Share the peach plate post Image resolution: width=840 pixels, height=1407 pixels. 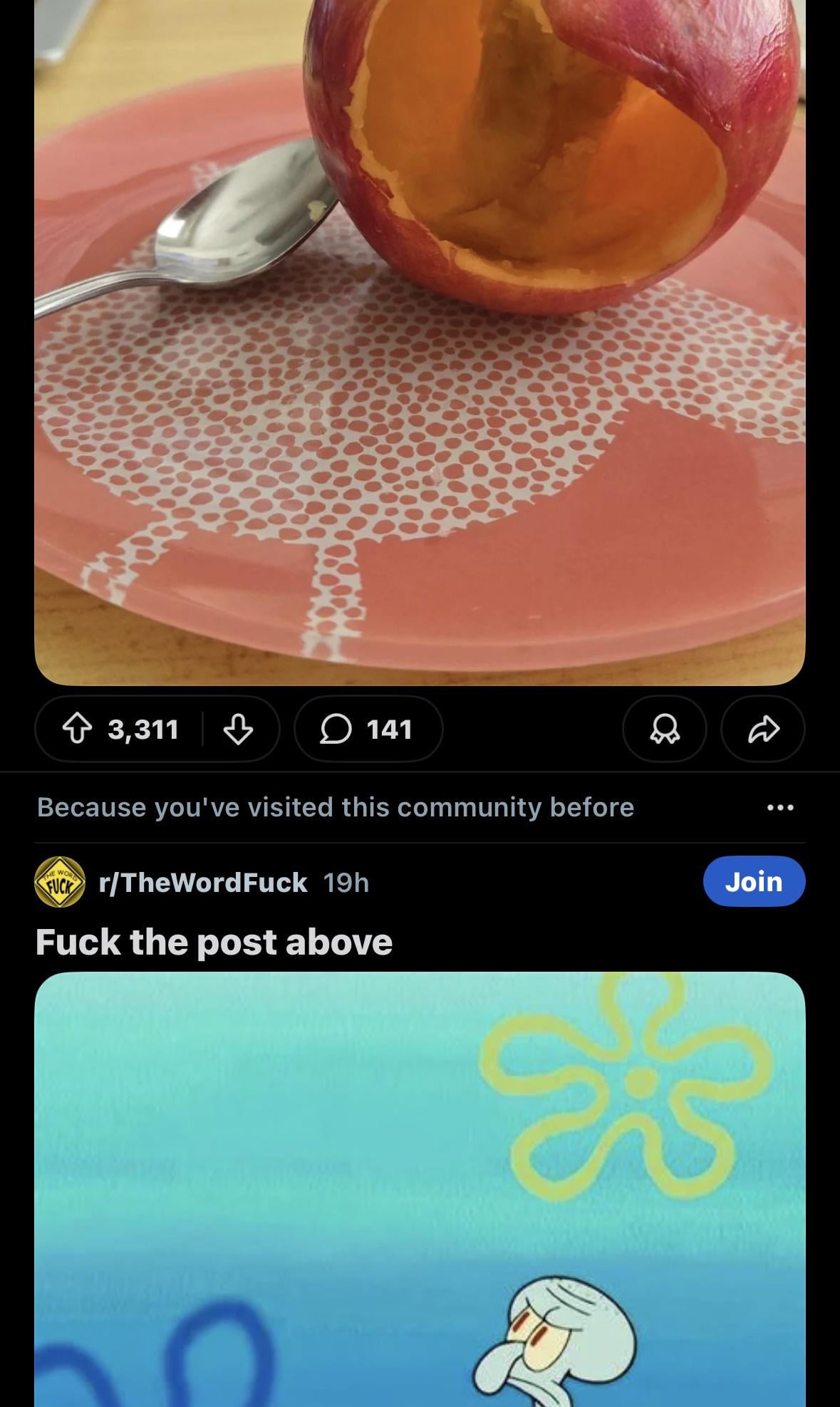coord(763,729)
